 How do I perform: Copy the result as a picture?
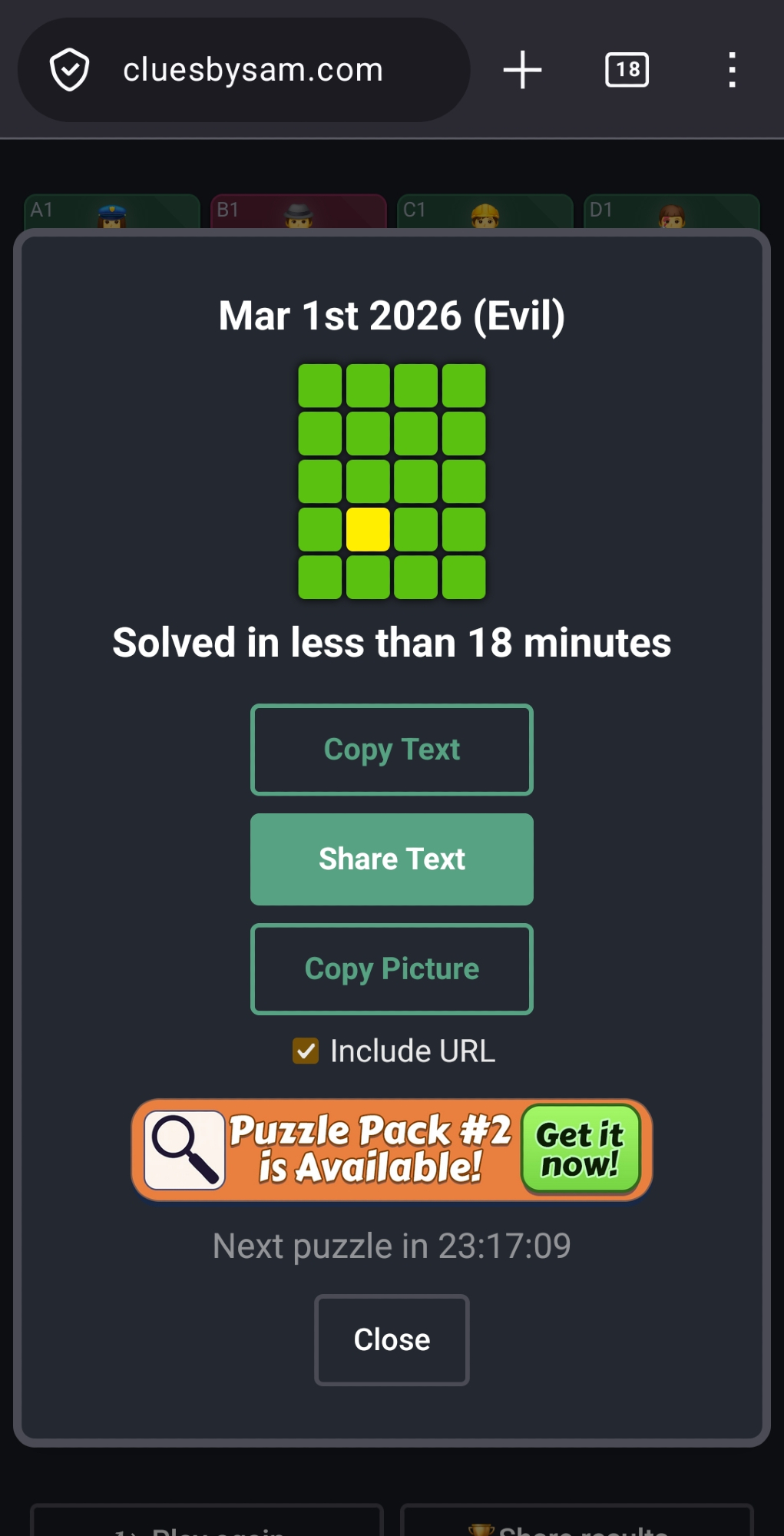click(392, 969)
